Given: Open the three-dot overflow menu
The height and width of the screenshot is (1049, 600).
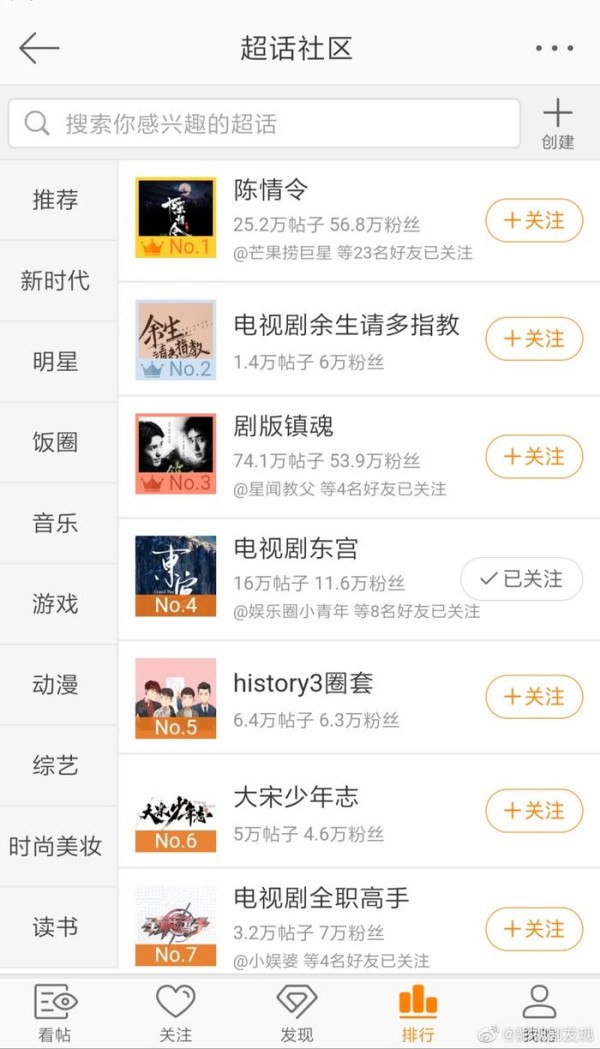Looking at the screenshot, I should click(555, 48).
